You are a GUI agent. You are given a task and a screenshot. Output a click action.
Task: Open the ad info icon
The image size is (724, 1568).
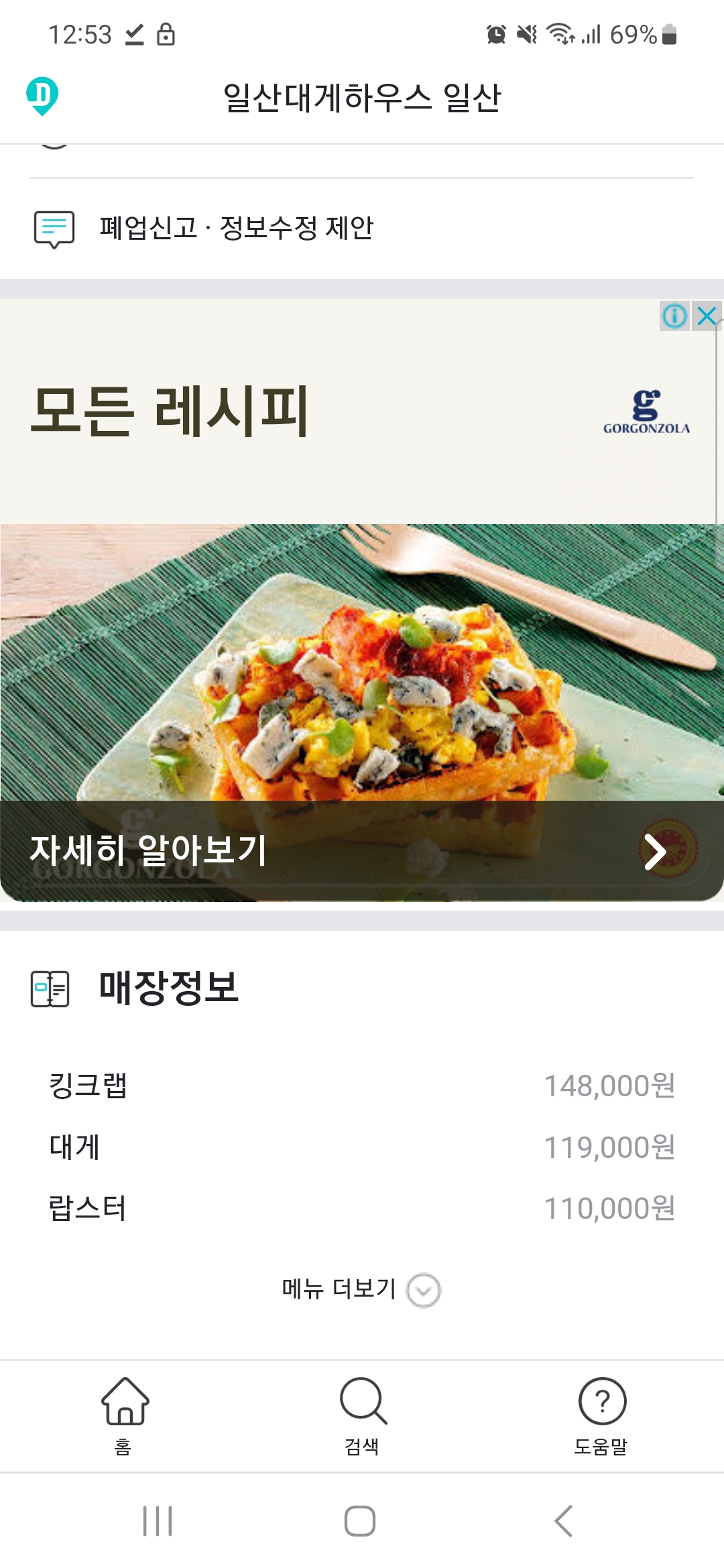[674, 316]
